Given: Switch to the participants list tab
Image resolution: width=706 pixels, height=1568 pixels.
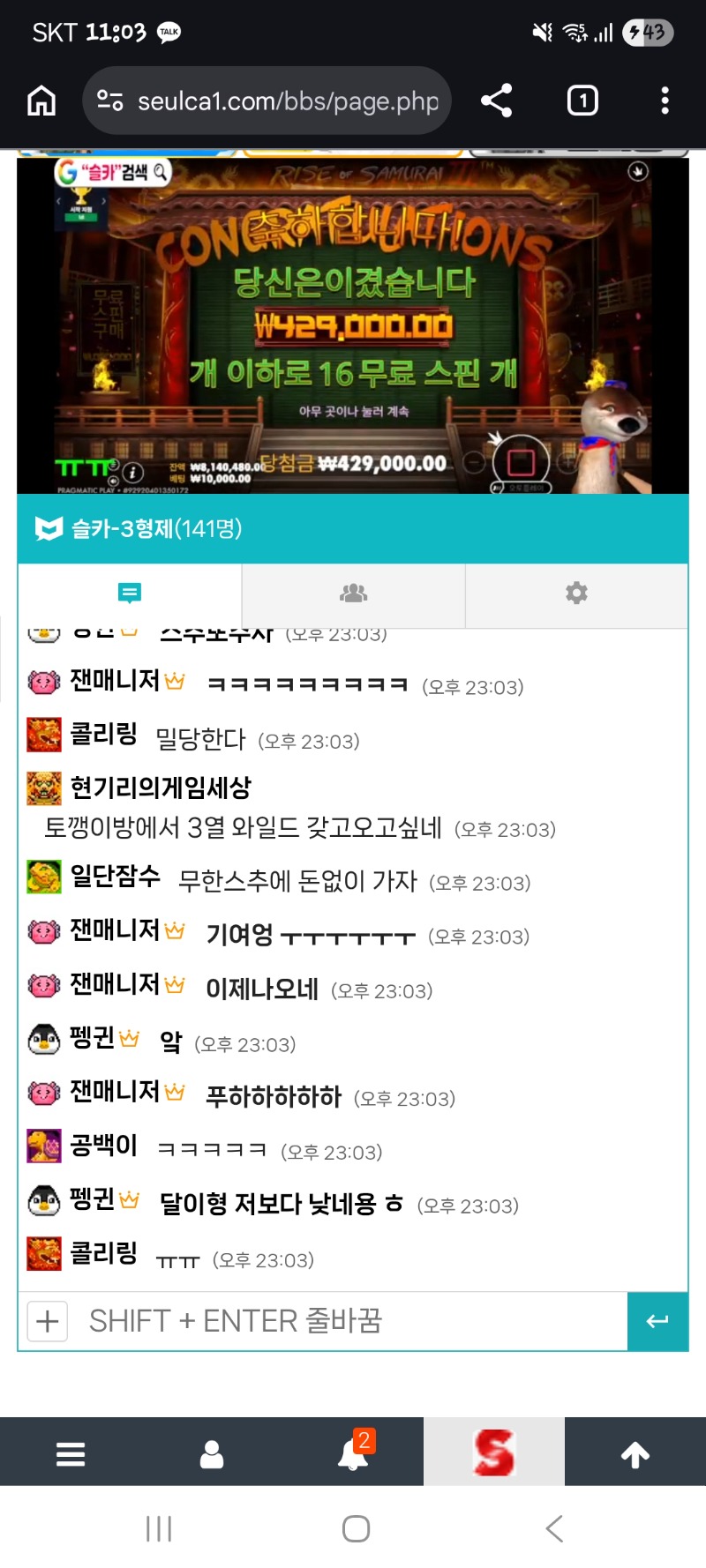Looking at the screenshot, I should (x=353, y=593).
